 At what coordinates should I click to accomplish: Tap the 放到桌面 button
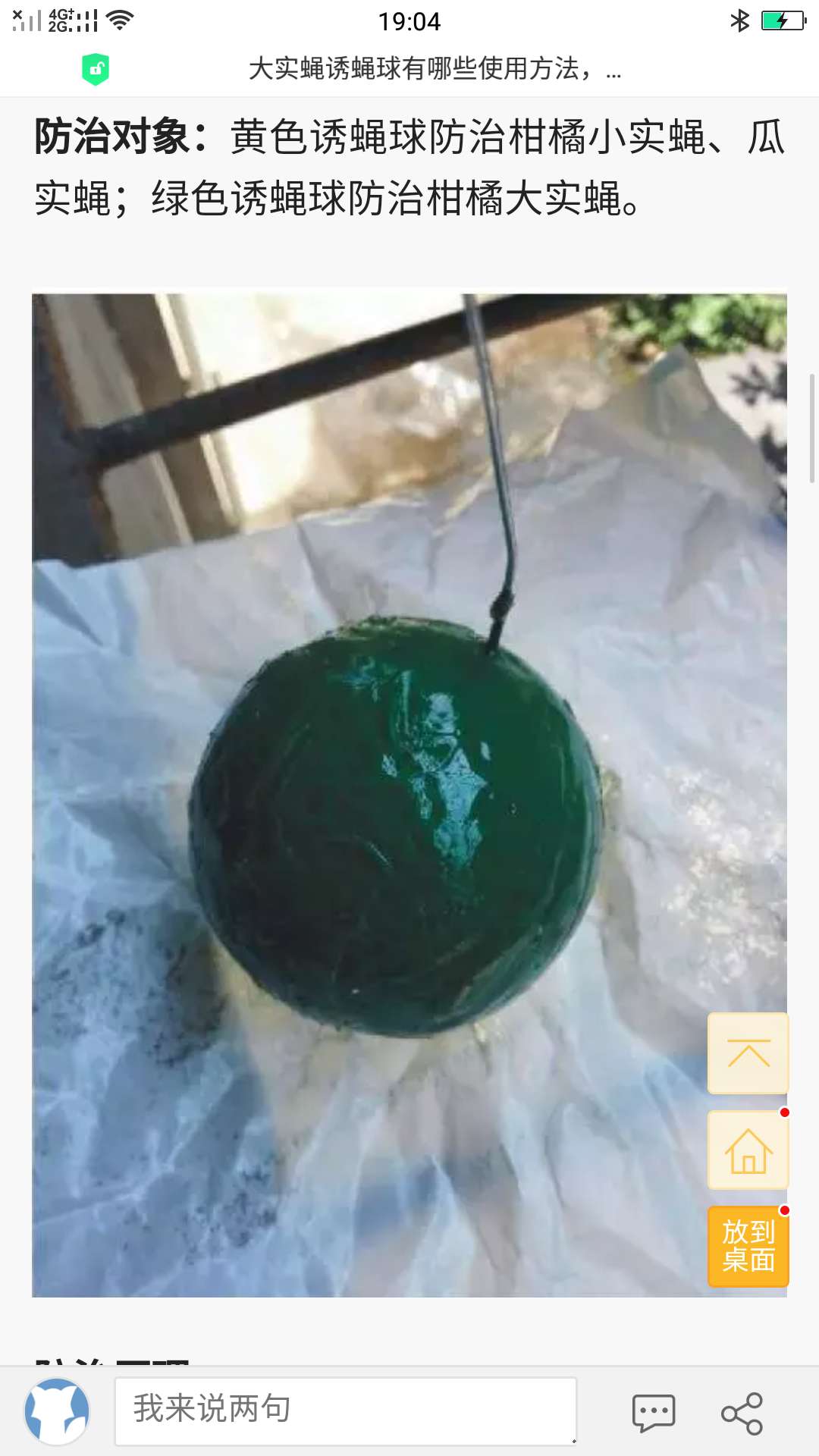(748, 1246)
